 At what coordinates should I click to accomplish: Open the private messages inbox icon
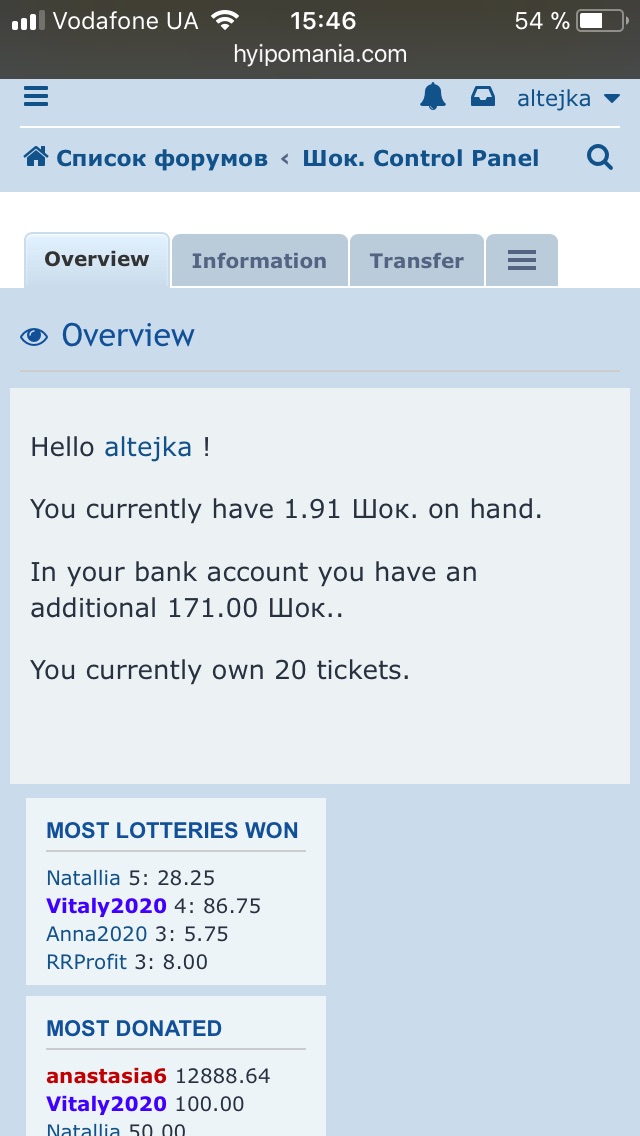[483, 97]
